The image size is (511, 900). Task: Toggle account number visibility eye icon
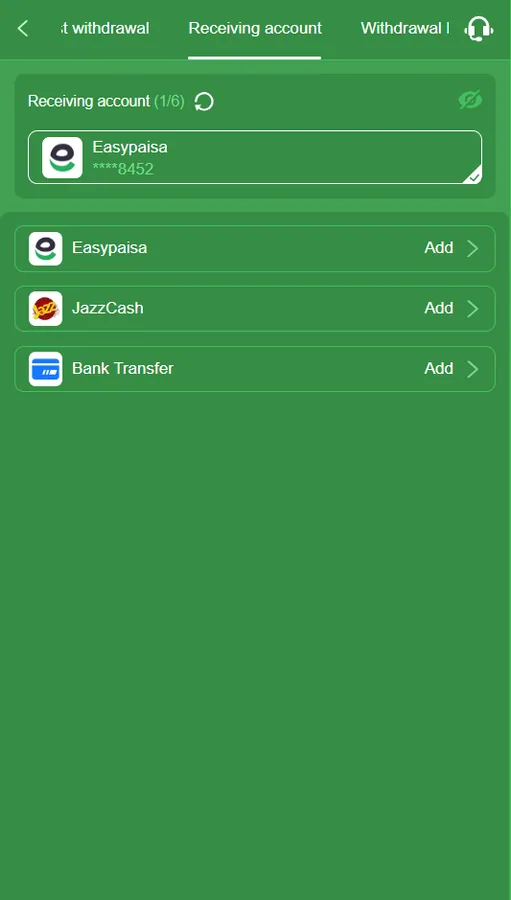click(x=470, y=100)
